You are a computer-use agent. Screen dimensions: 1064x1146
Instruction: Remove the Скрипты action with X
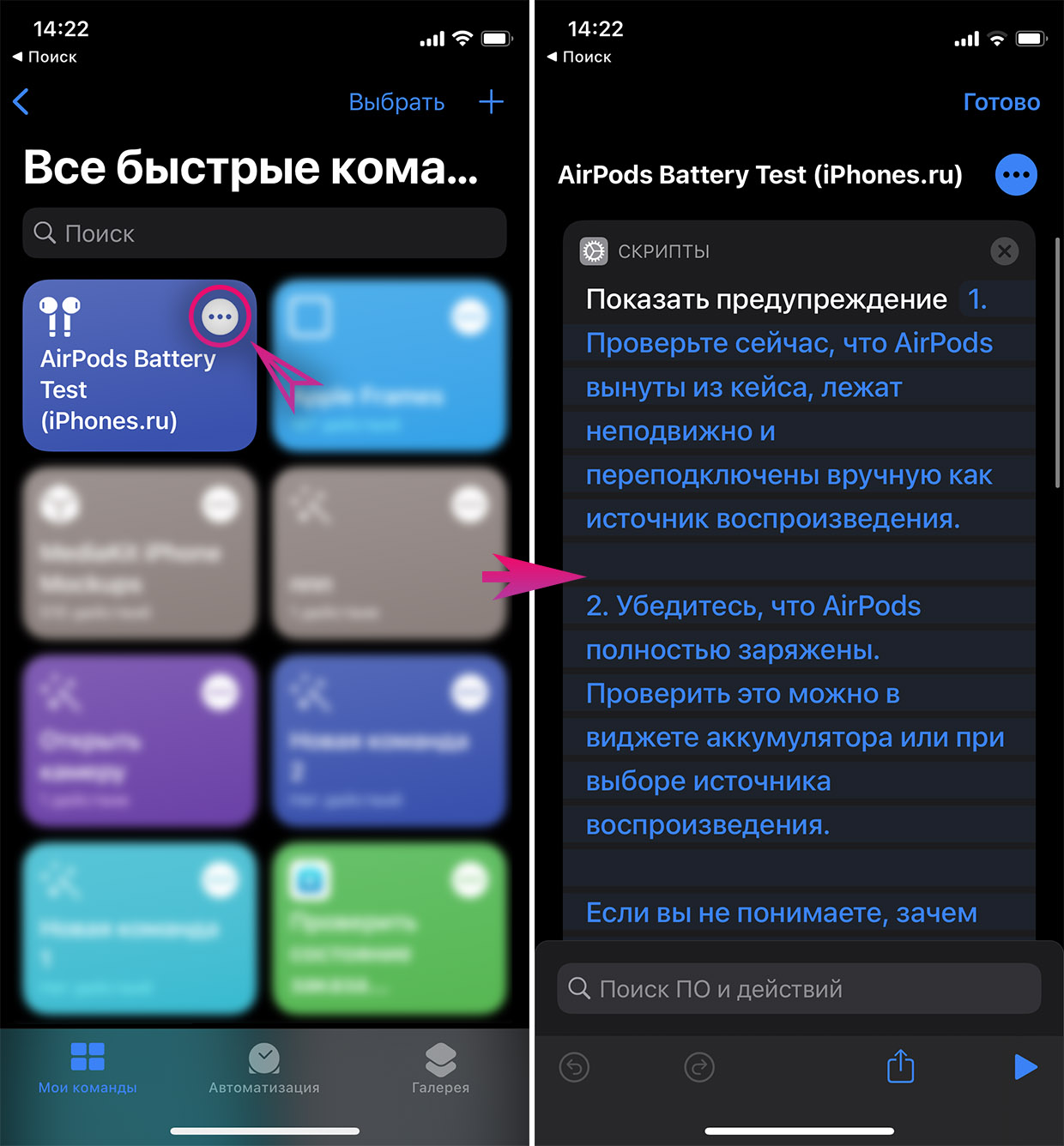1004,251
